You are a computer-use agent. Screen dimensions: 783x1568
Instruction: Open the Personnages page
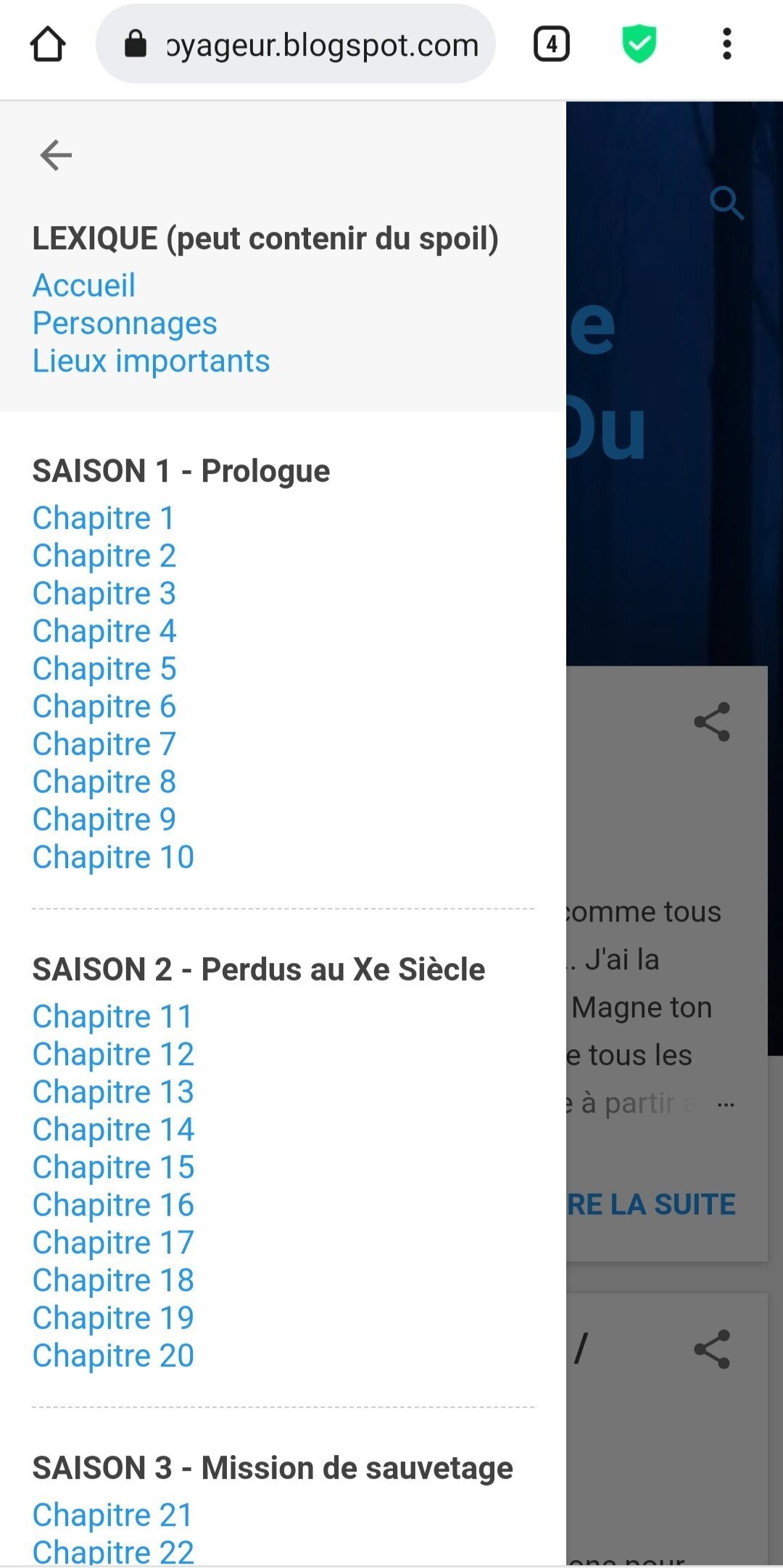pyautogui.click(x=125, y=323)
